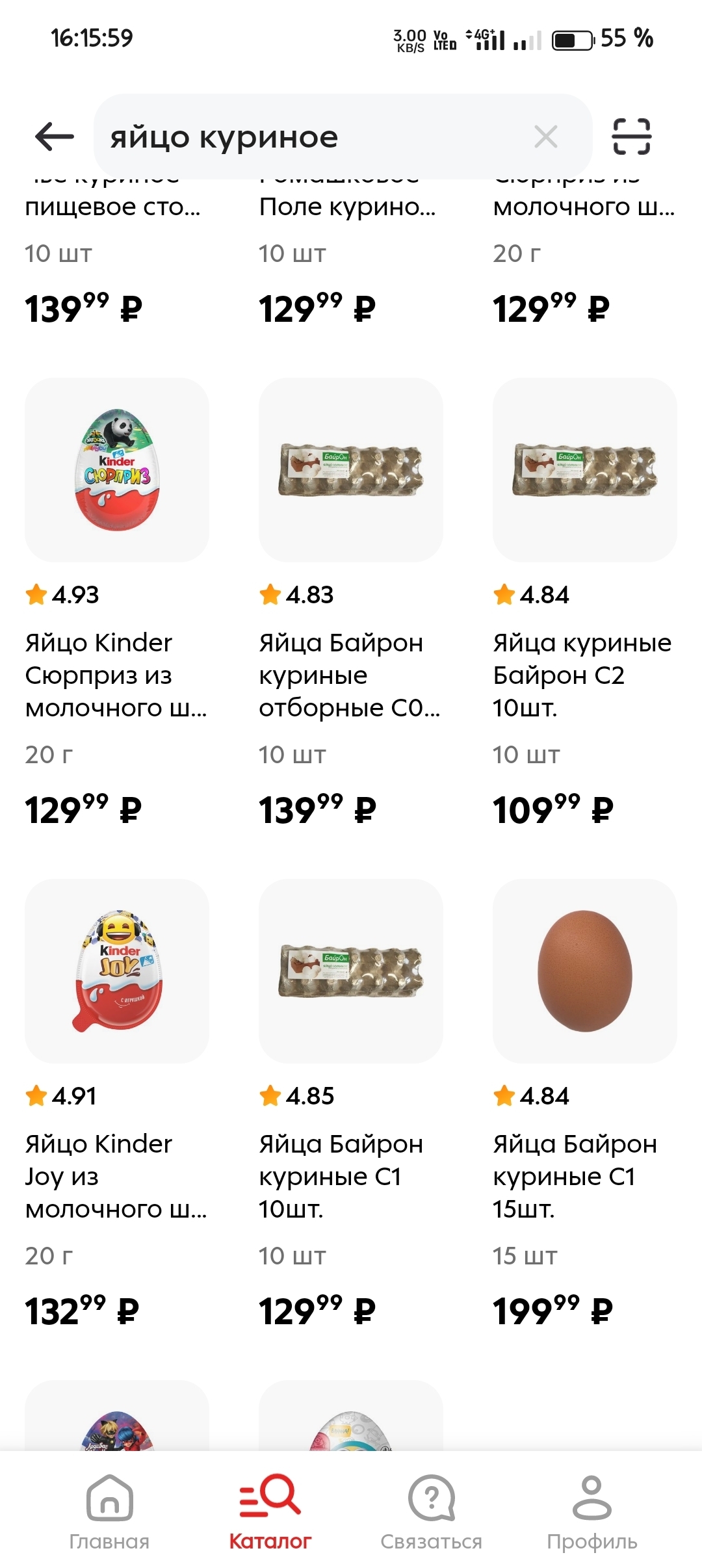
Task: Switch to the Главная tab
Action: tap(109, 1512)
